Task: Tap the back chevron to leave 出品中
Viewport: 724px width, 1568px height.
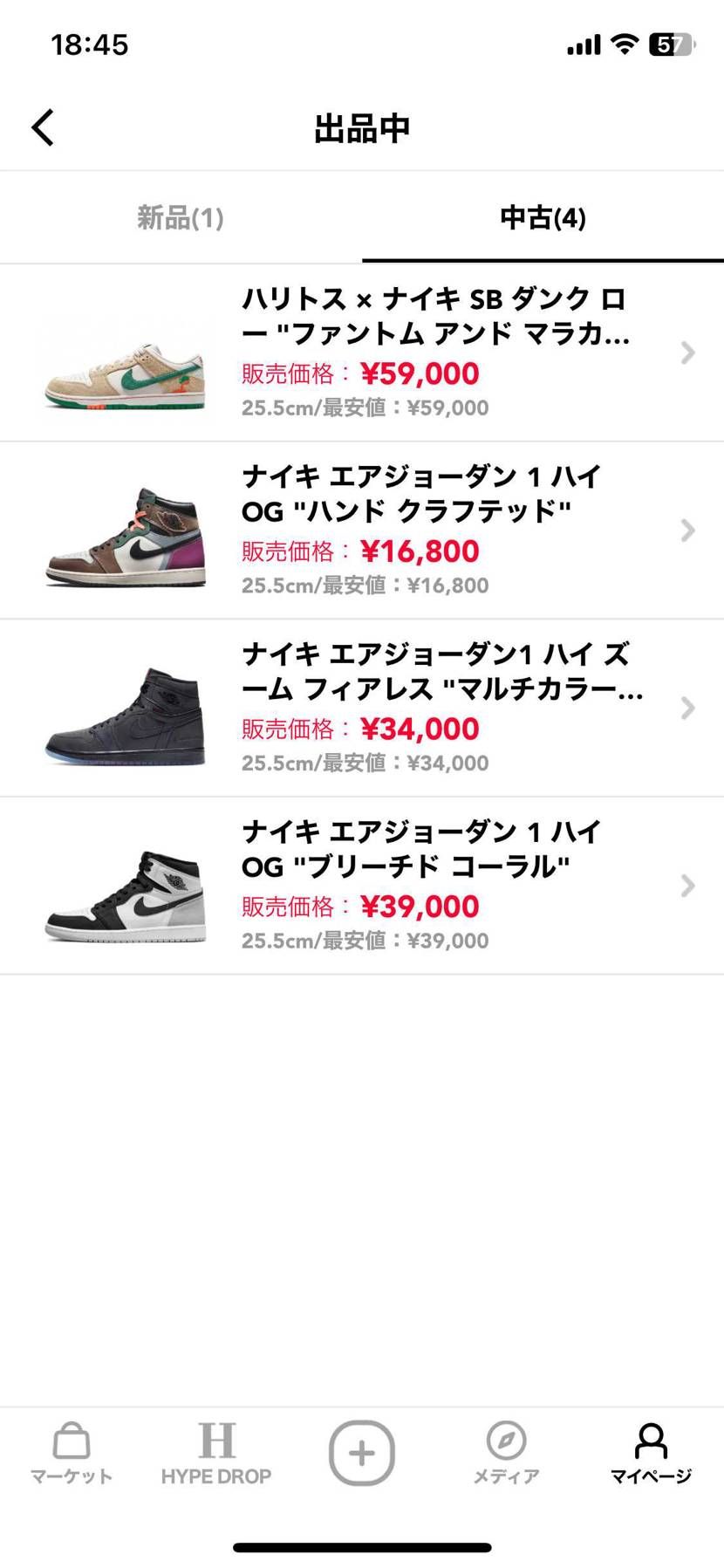Action: point(41,127)
